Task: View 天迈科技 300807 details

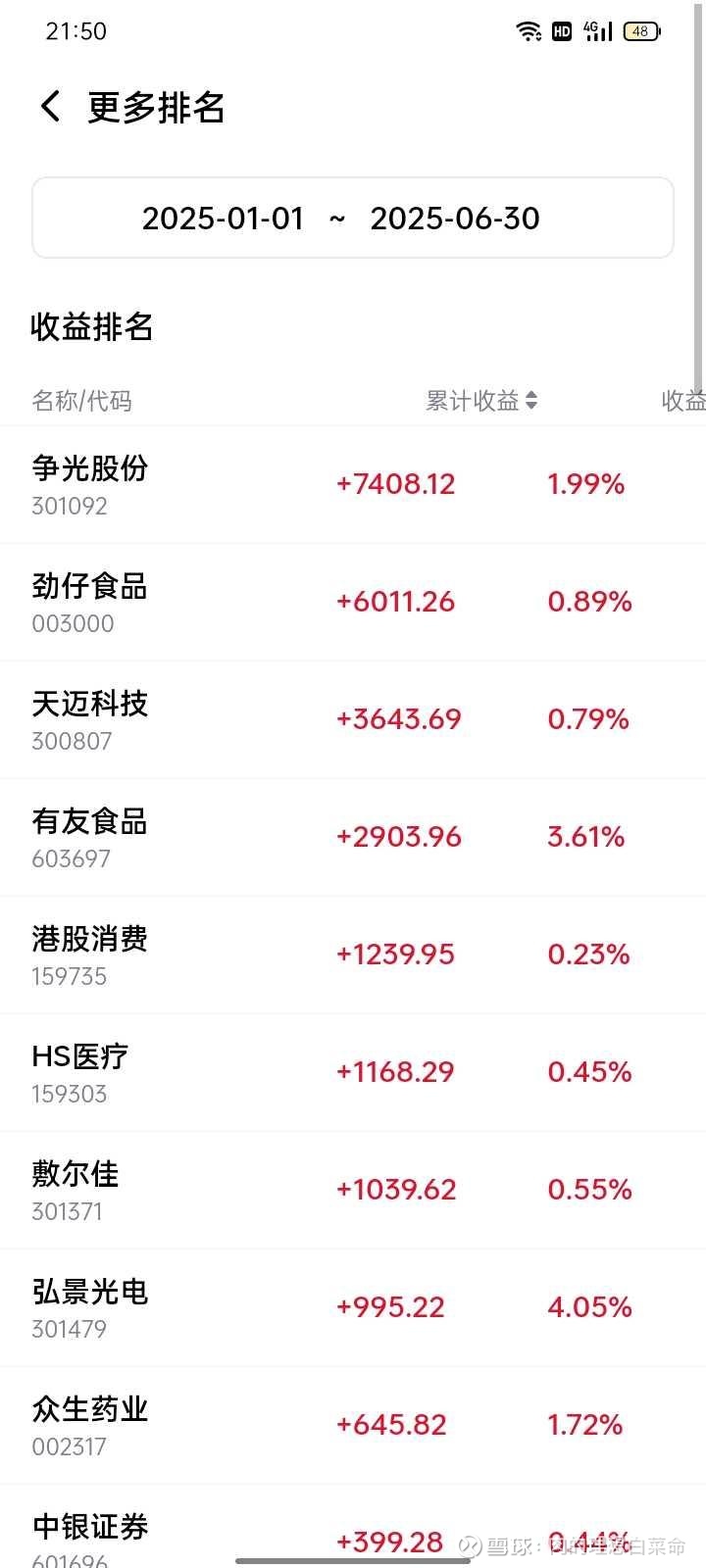Action: (353, 719)
